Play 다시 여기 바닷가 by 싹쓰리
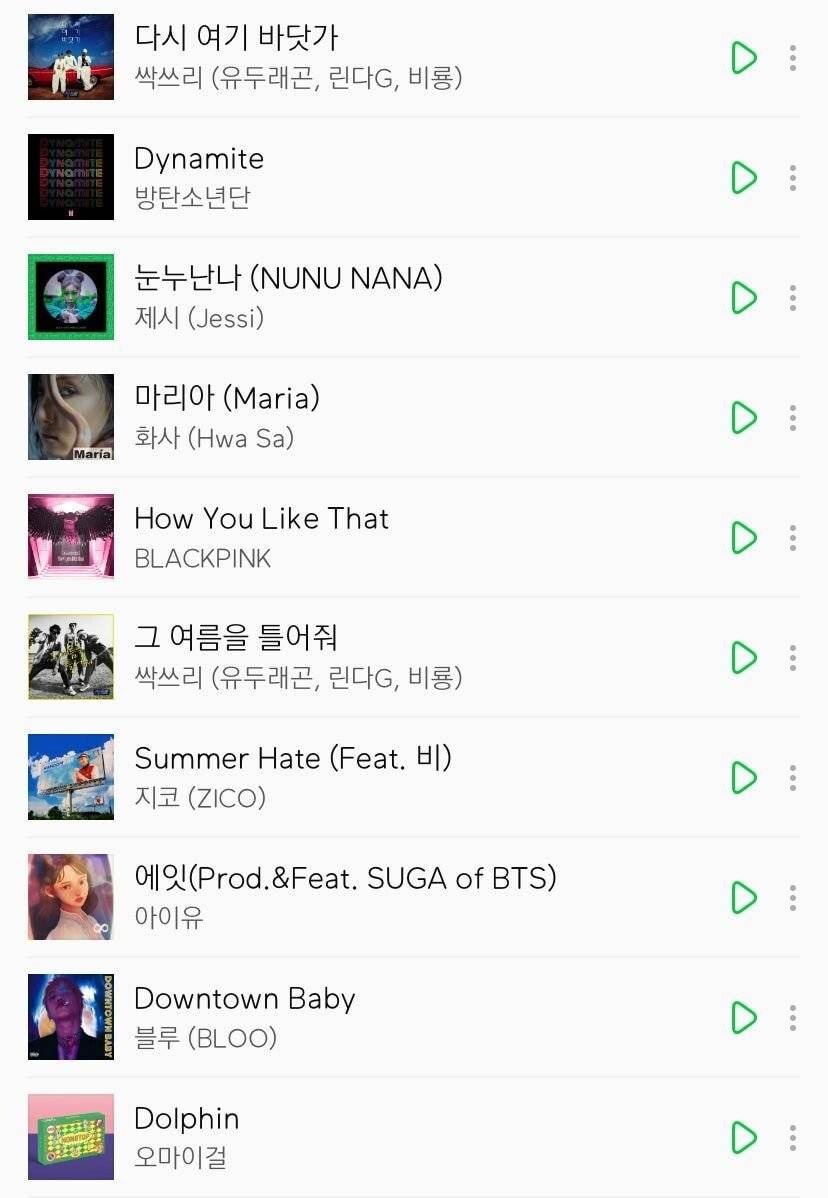The image size is (828, 1198). click(x=744, y=58)
